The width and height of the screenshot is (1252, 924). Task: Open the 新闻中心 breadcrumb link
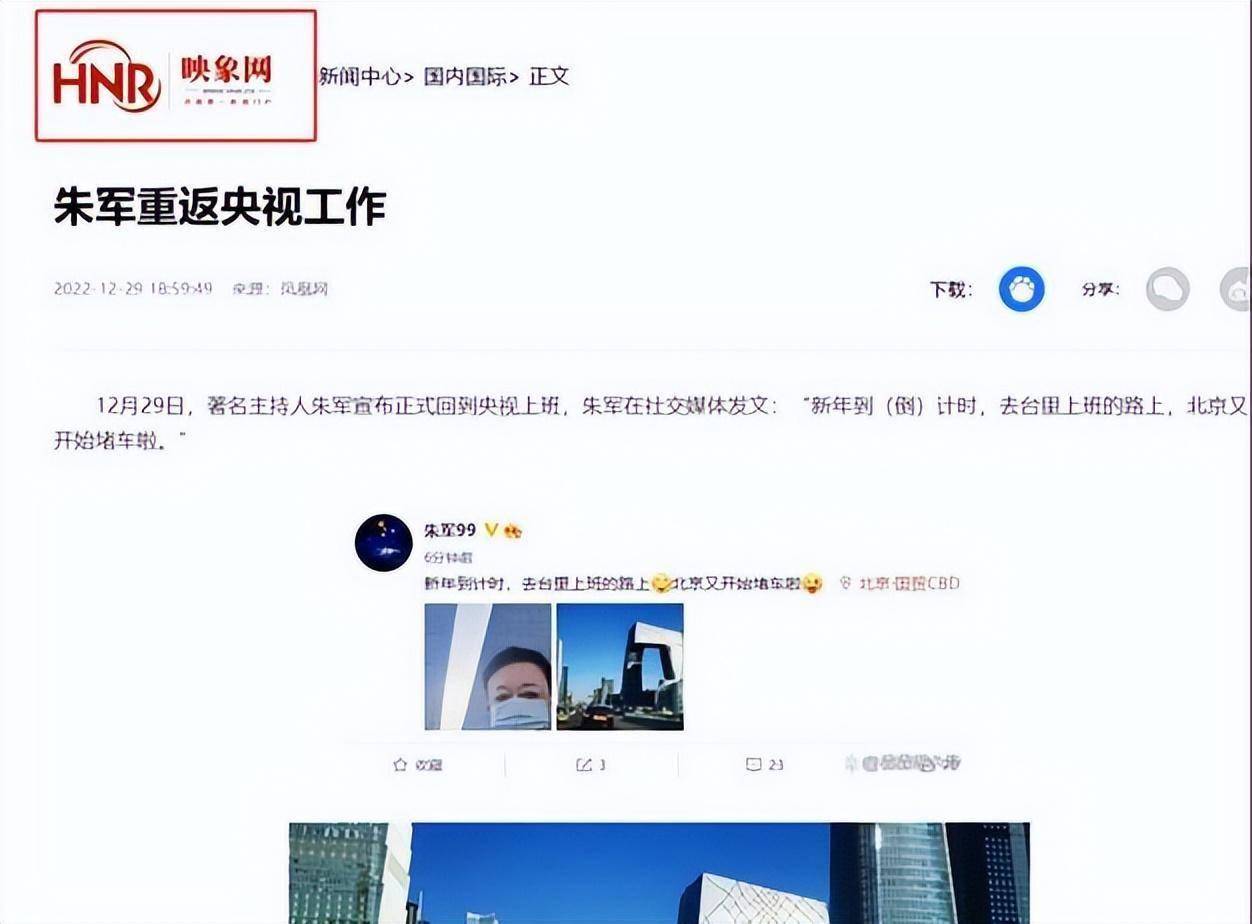pos(360,77)
